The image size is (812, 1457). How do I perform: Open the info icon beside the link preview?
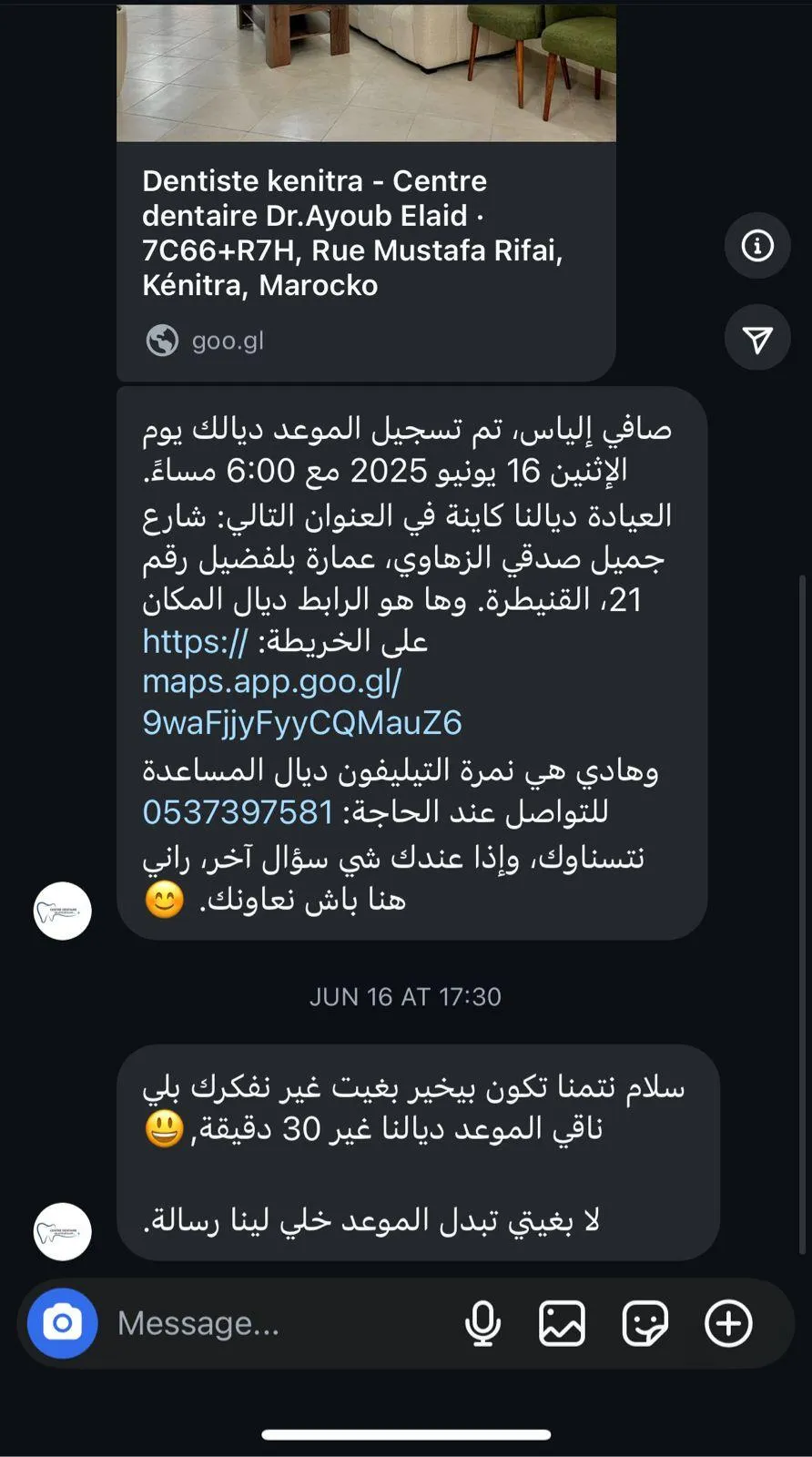point(757,246)
